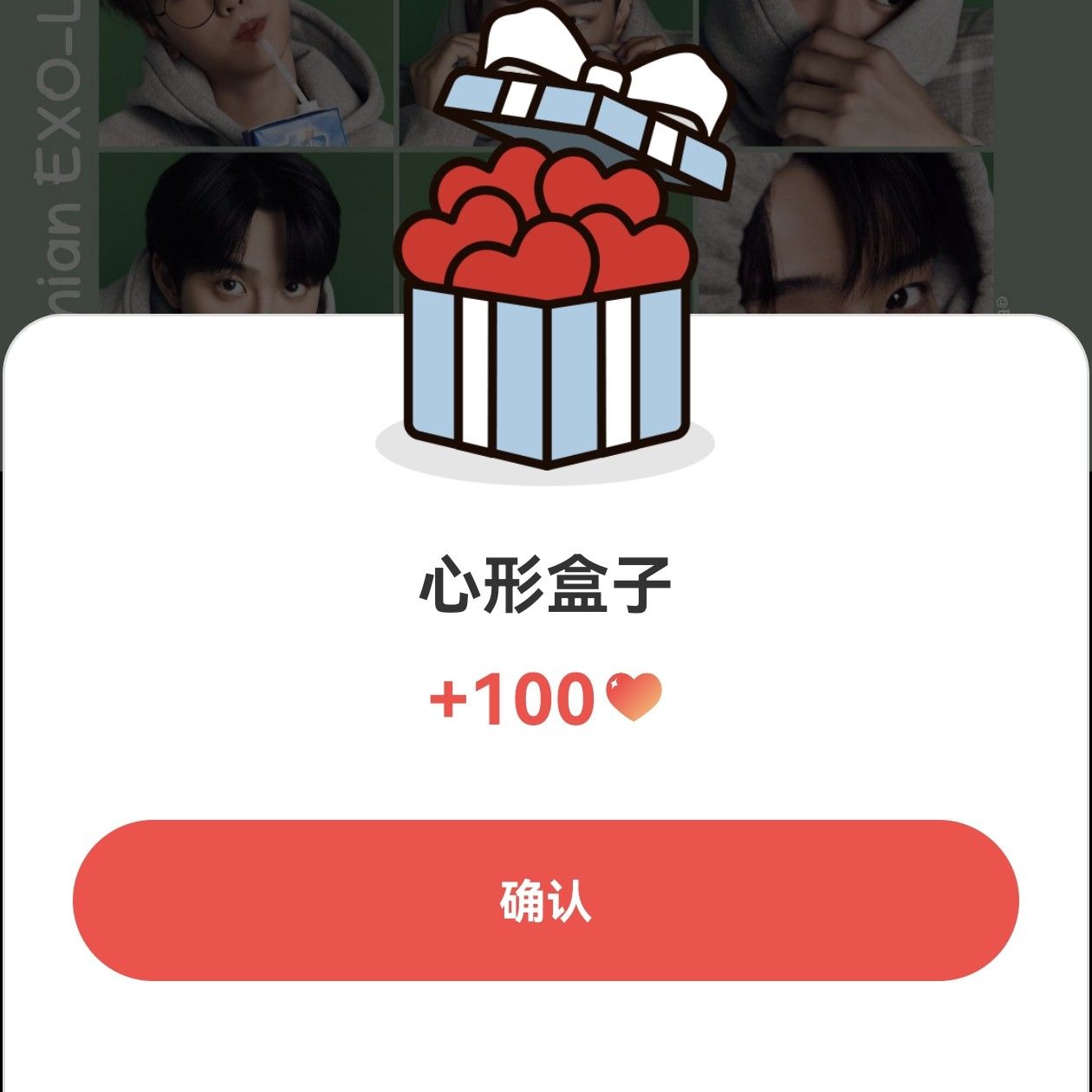Confirm the heart box reward with 确认

[545, 900]
